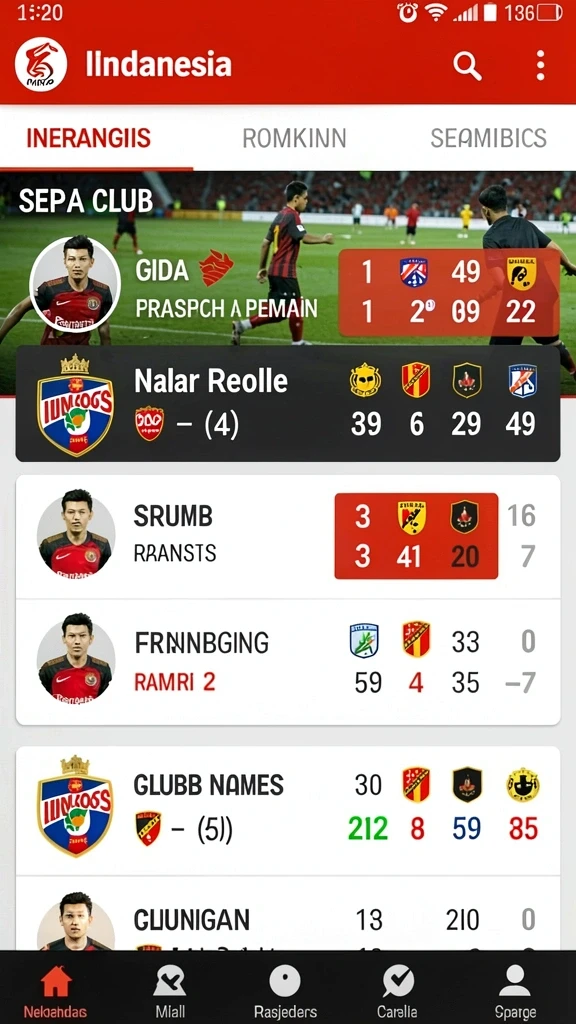Open the Nalar Reolle club card
This screenshot has width=576, height=1024.
pyautogui.click(x=288, y=404)
